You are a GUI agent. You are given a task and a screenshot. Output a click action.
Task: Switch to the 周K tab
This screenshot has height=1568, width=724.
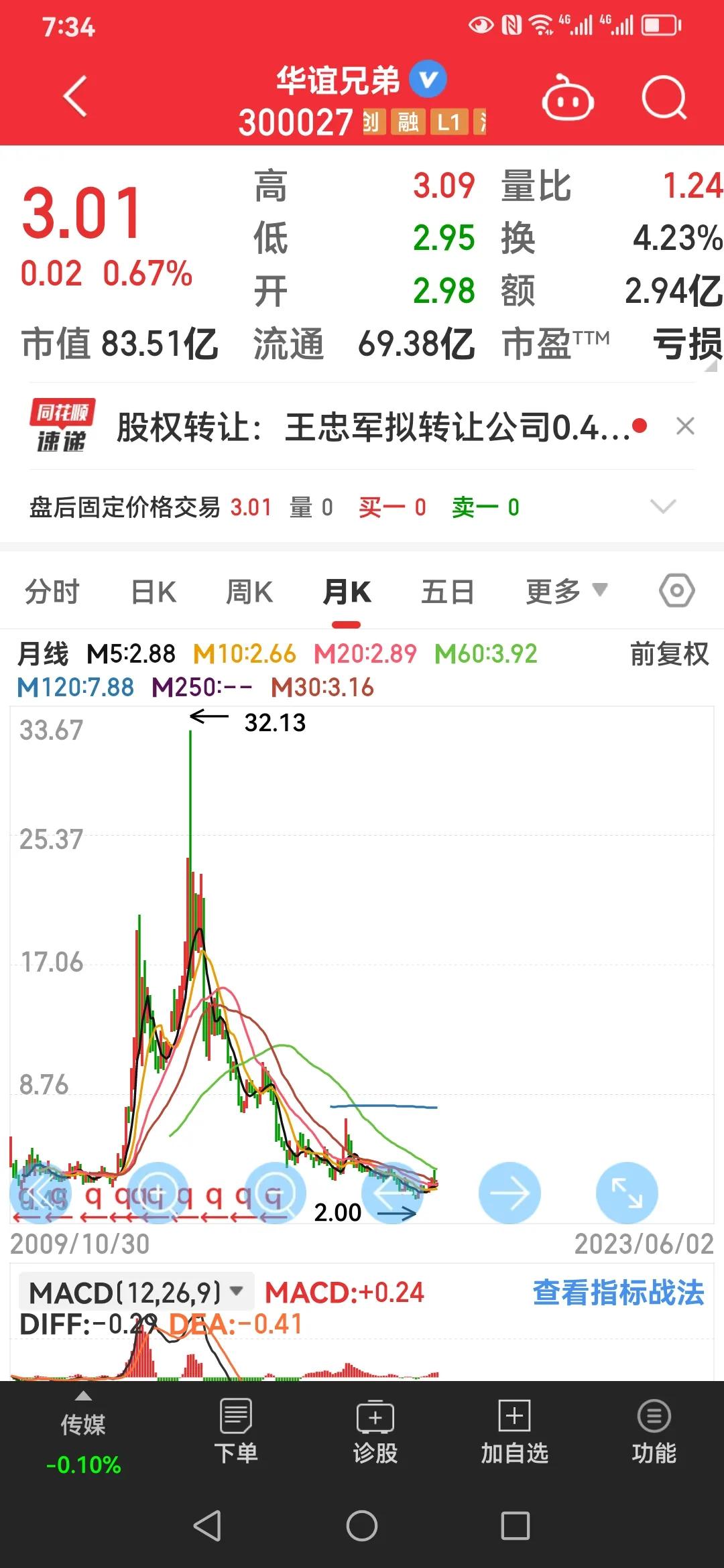[x=249, y=592]
